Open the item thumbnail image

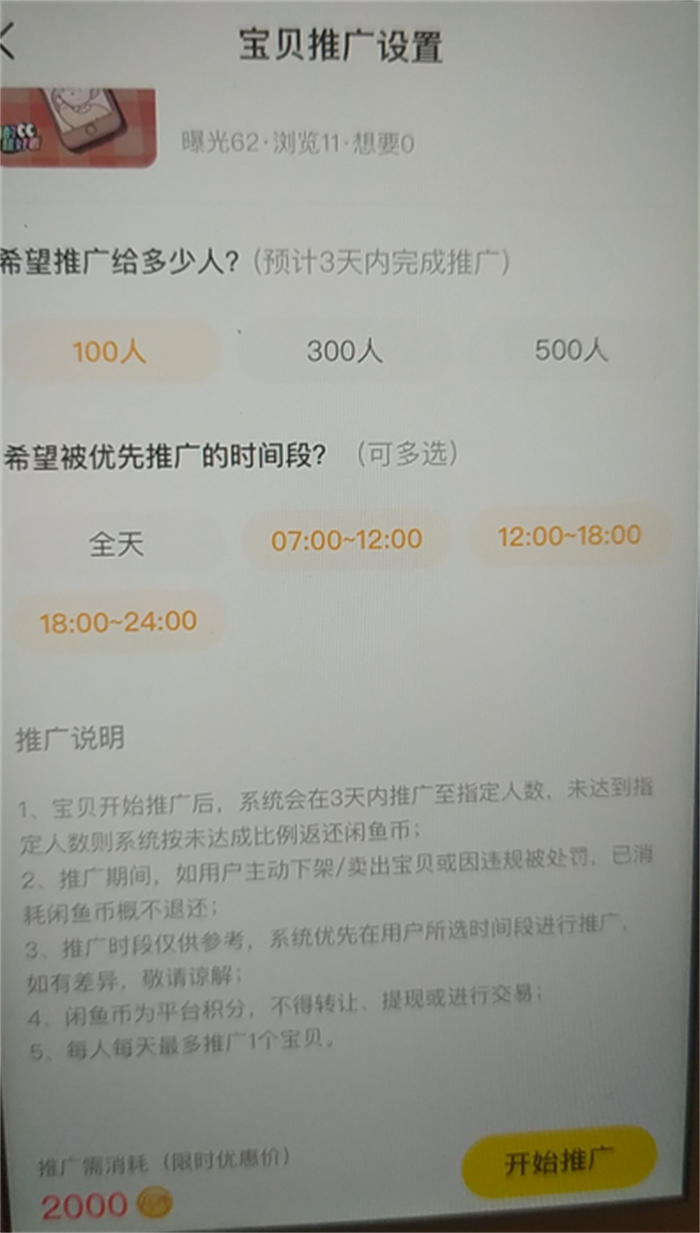(x=78, y=127)
